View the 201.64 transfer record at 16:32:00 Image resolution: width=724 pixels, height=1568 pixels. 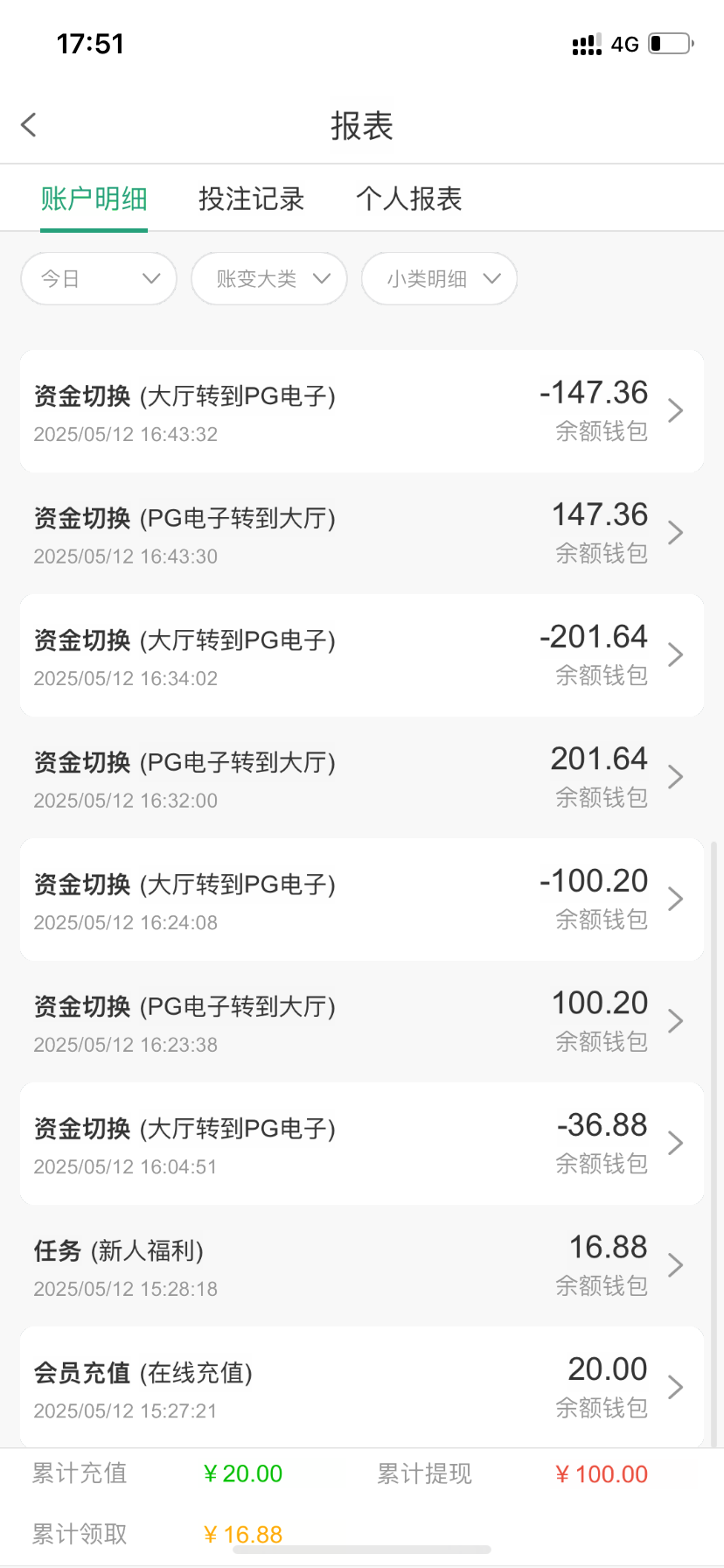[x=361, y=777]
